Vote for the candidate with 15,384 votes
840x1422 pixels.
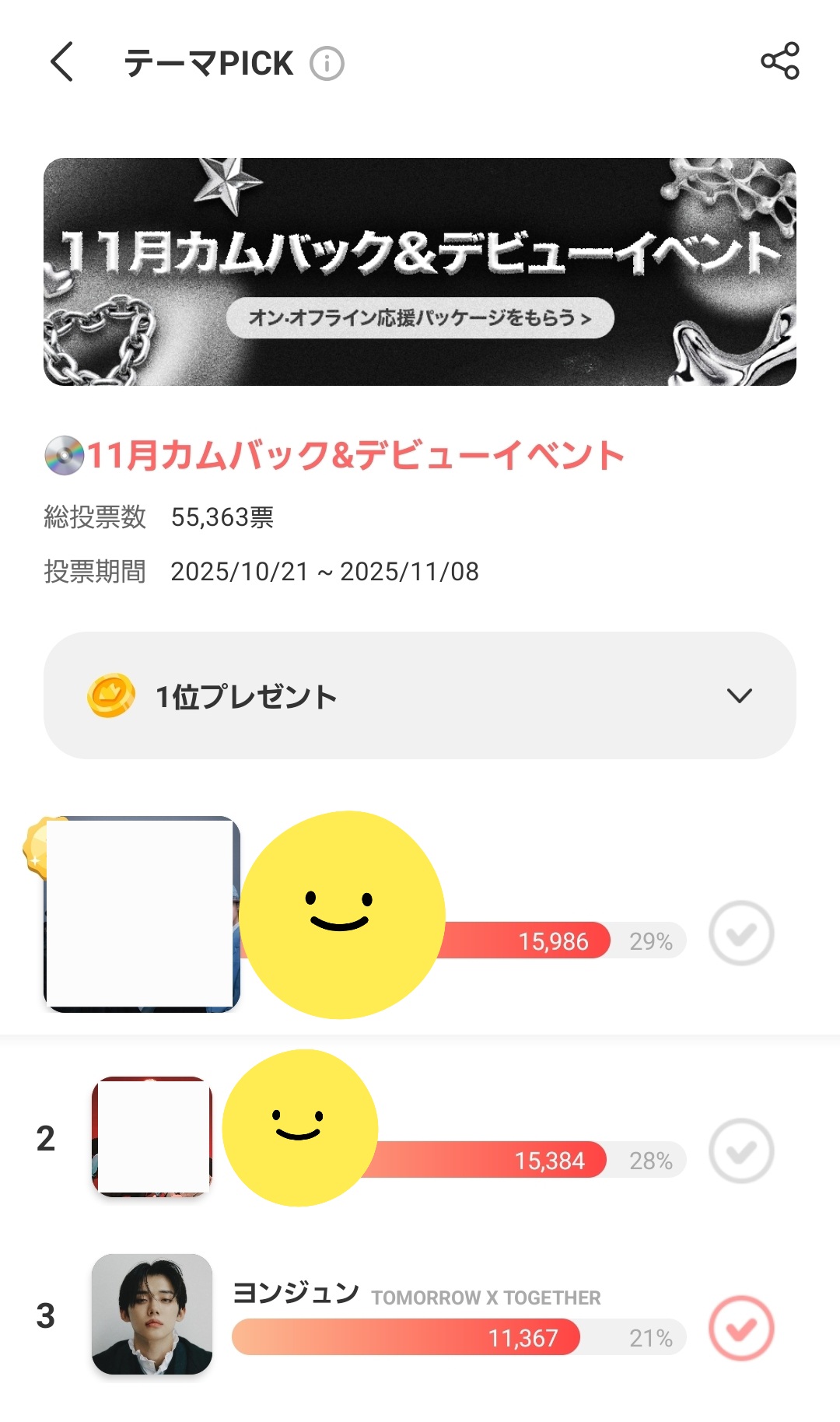740,1151
